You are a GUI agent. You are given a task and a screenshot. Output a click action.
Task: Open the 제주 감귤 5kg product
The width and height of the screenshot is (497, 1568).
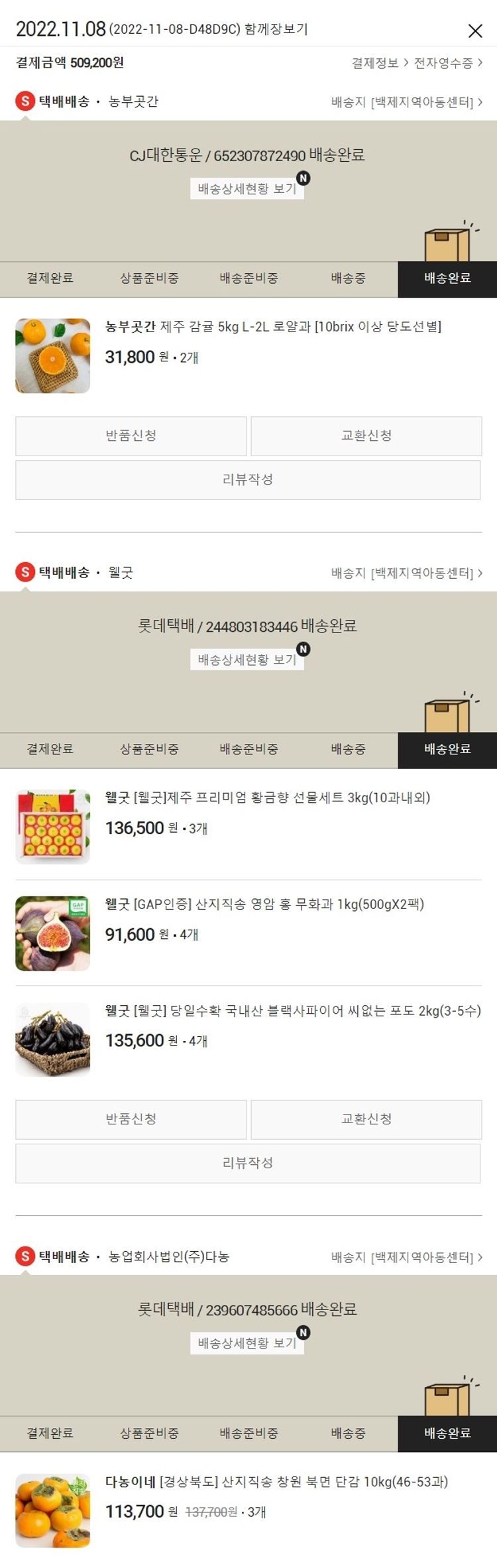(273, 326)
